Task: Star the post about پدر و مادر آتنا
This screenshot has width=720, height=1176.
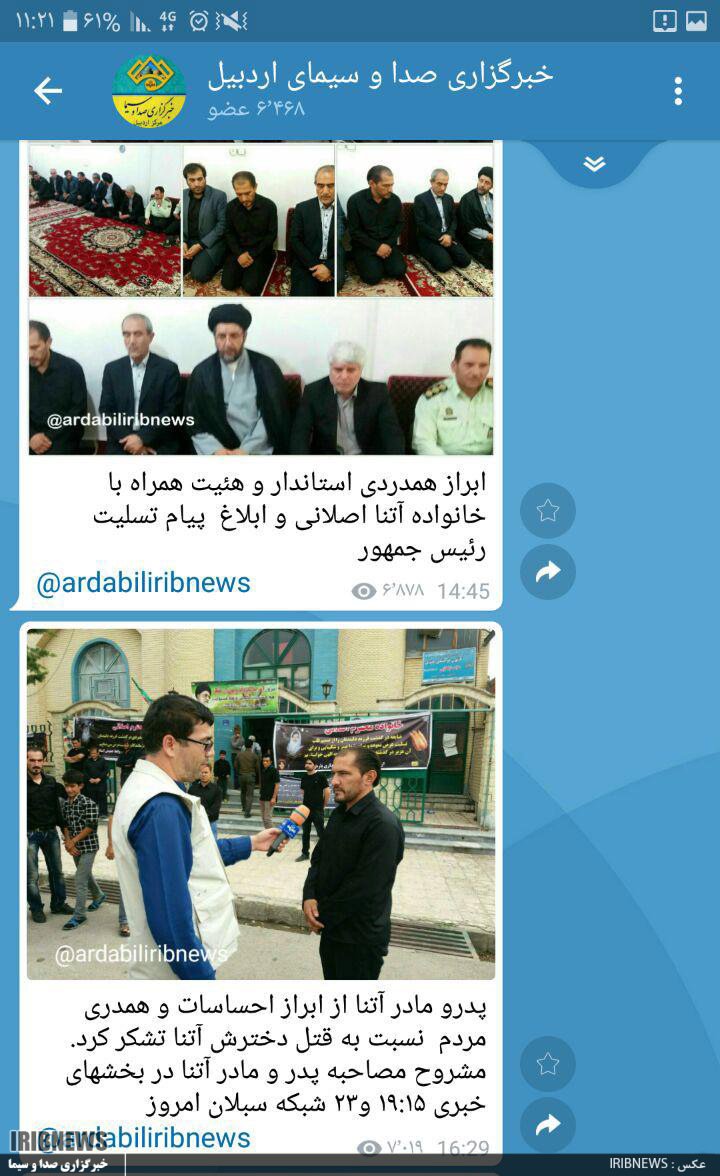Action: [548, 1064]
